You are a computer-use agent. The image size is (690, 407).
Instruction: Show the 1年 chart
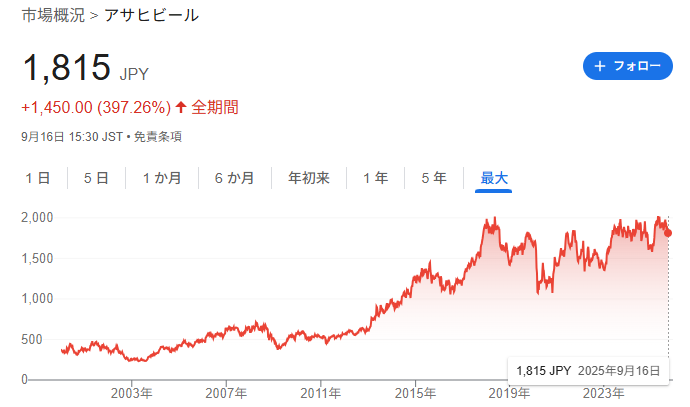375,178
